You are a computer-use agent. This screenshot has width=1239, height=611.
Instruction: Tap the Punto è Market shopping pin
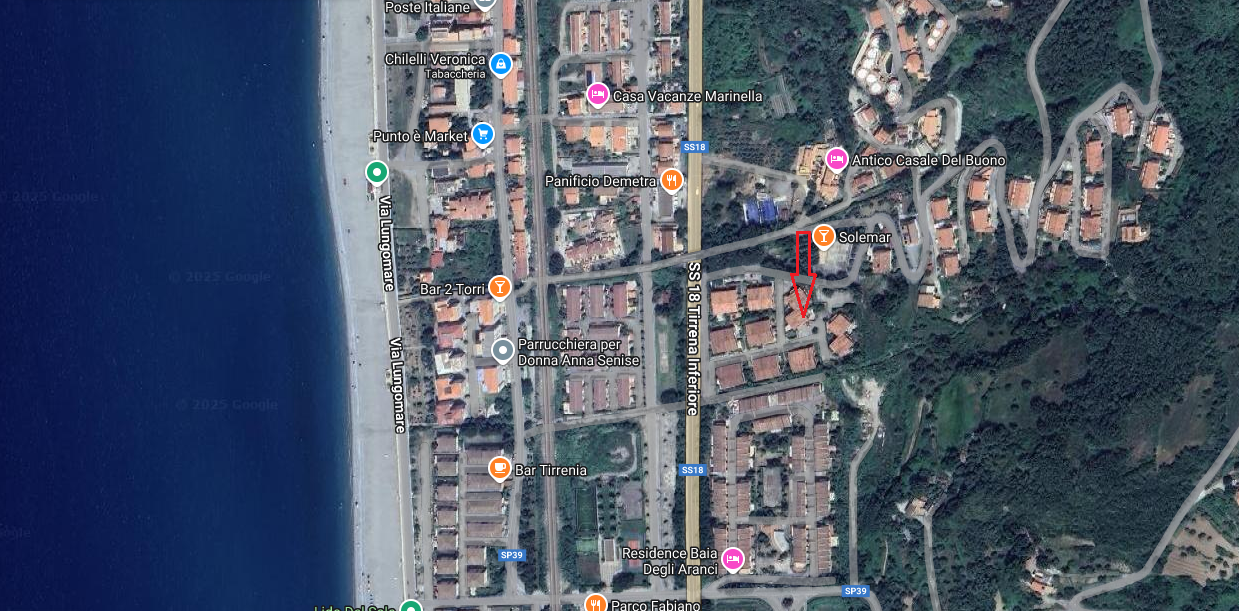point(483,134)
